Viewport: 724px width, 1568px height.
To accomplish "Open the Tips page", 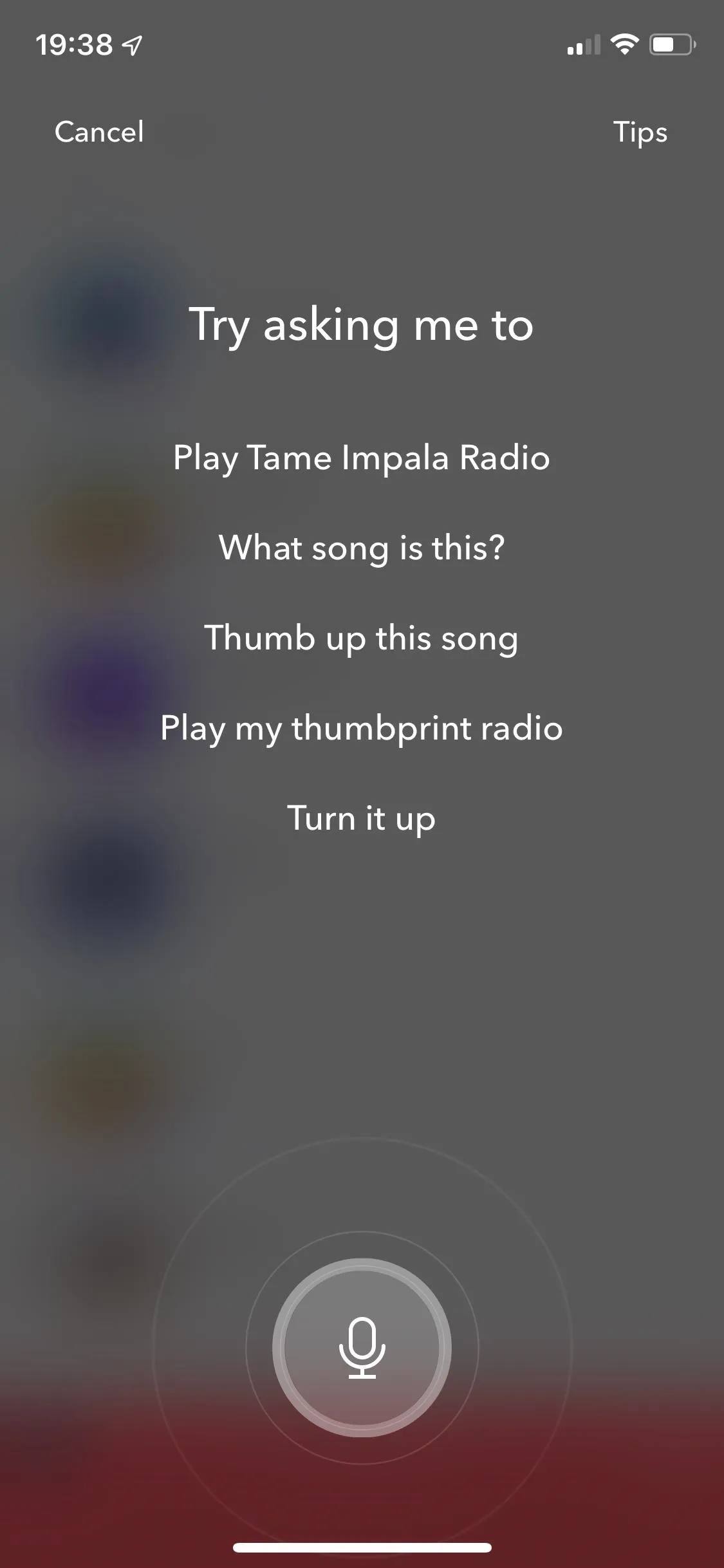I will point(640,133).
